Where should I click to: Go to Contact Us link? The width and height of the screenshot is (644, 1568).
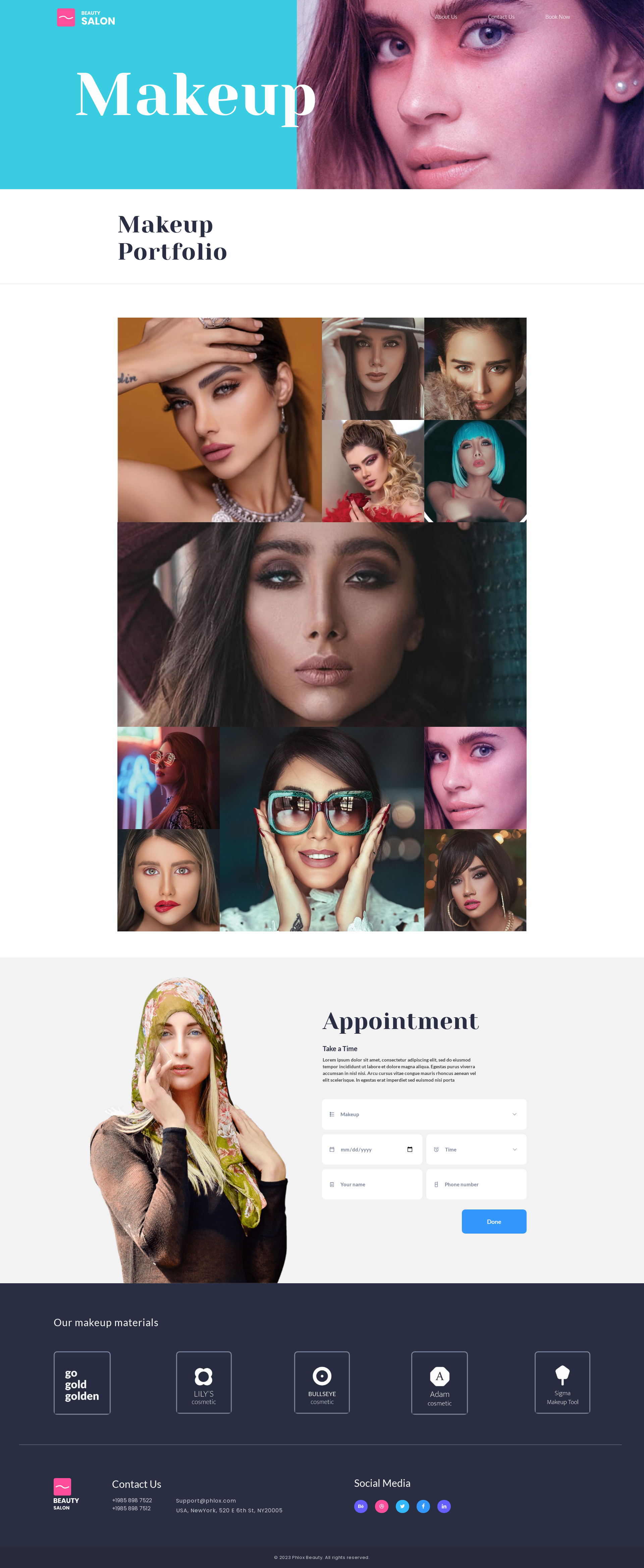point(500,17)
